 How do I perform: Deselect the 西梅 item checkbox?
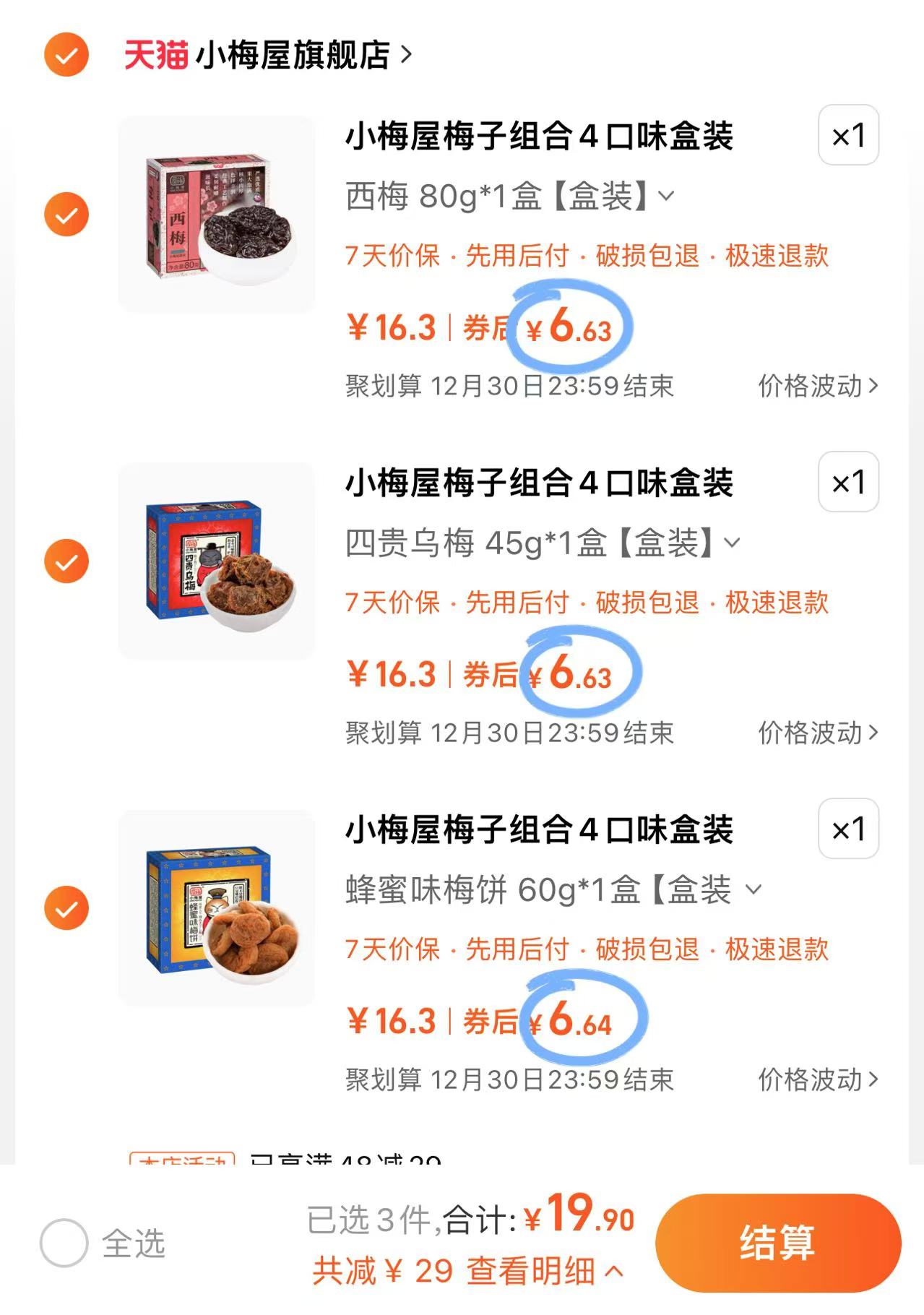(x=66, y=215)
